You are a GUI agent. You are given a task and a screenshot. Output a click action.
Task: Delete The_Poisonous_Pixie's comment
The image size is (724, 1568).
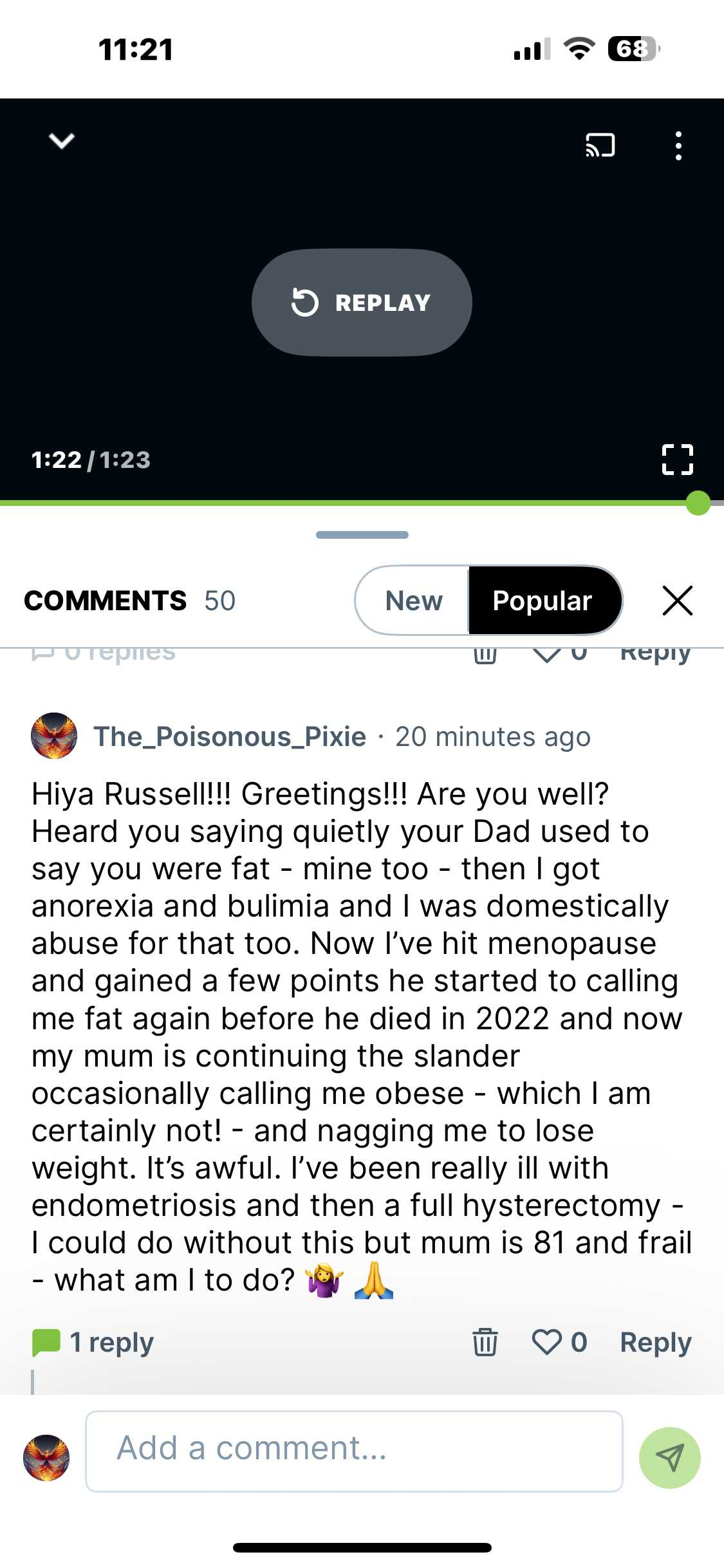coord(485,1342)
